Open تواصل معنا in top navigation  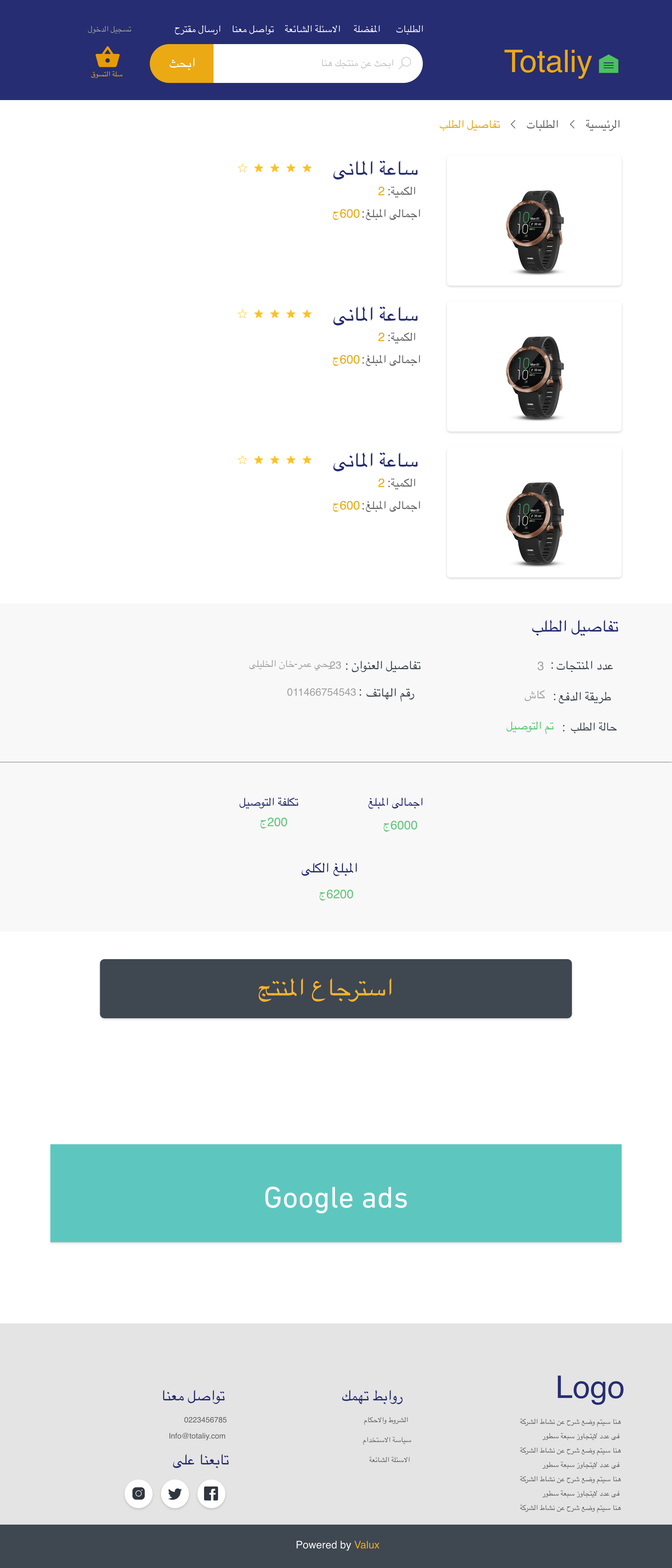point(253,29)
